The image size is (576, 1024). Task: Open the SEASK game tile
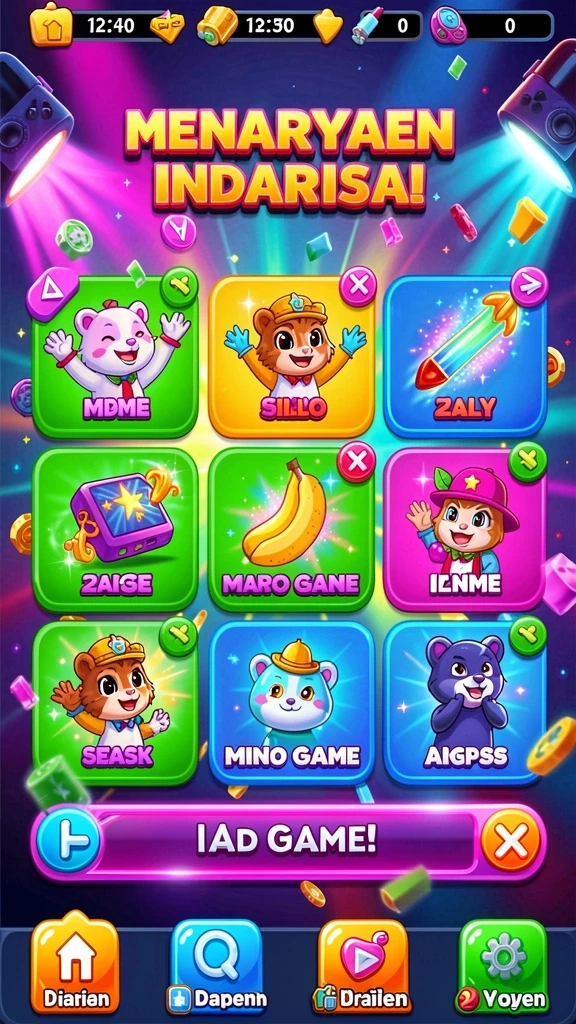pyautogui.click(x=115, y=703)
